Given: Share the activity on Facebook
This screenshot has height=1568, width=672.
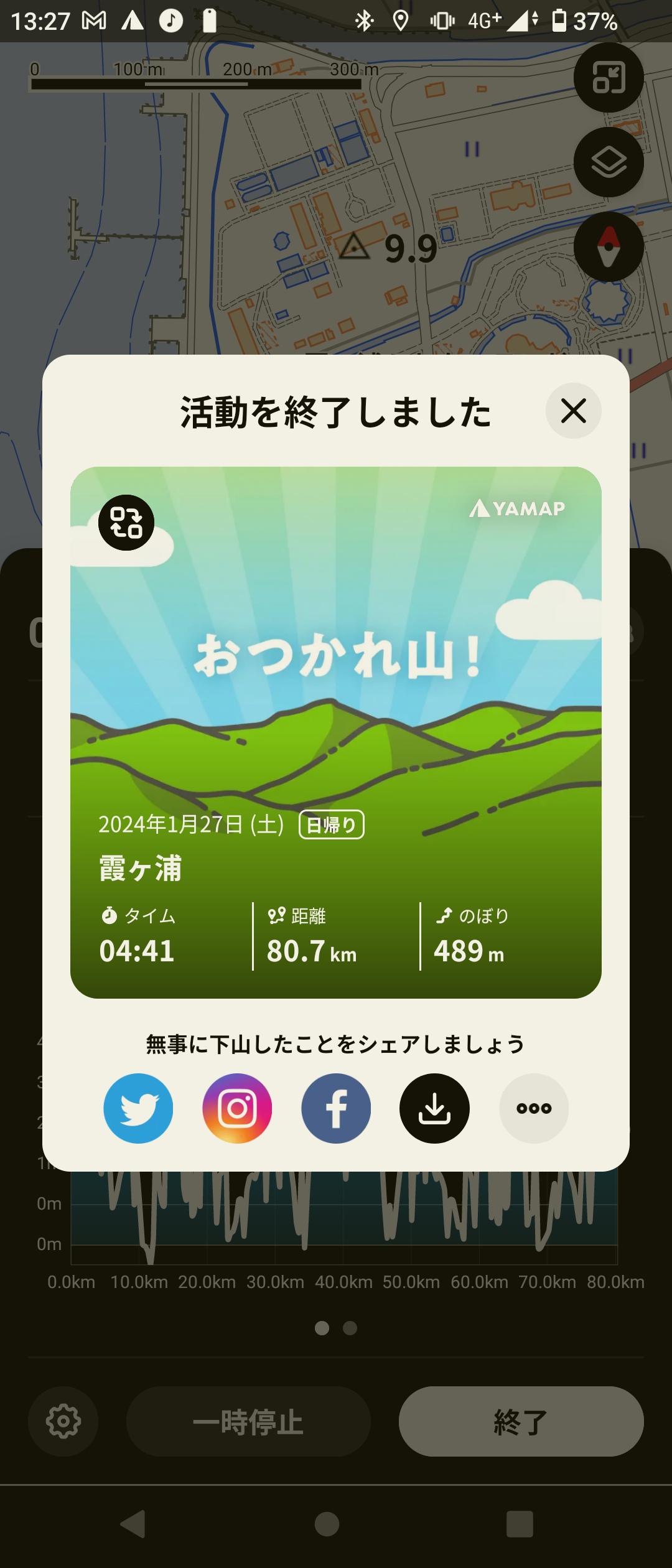Looking at the screenshot, I should click(x=336, y=1108).
